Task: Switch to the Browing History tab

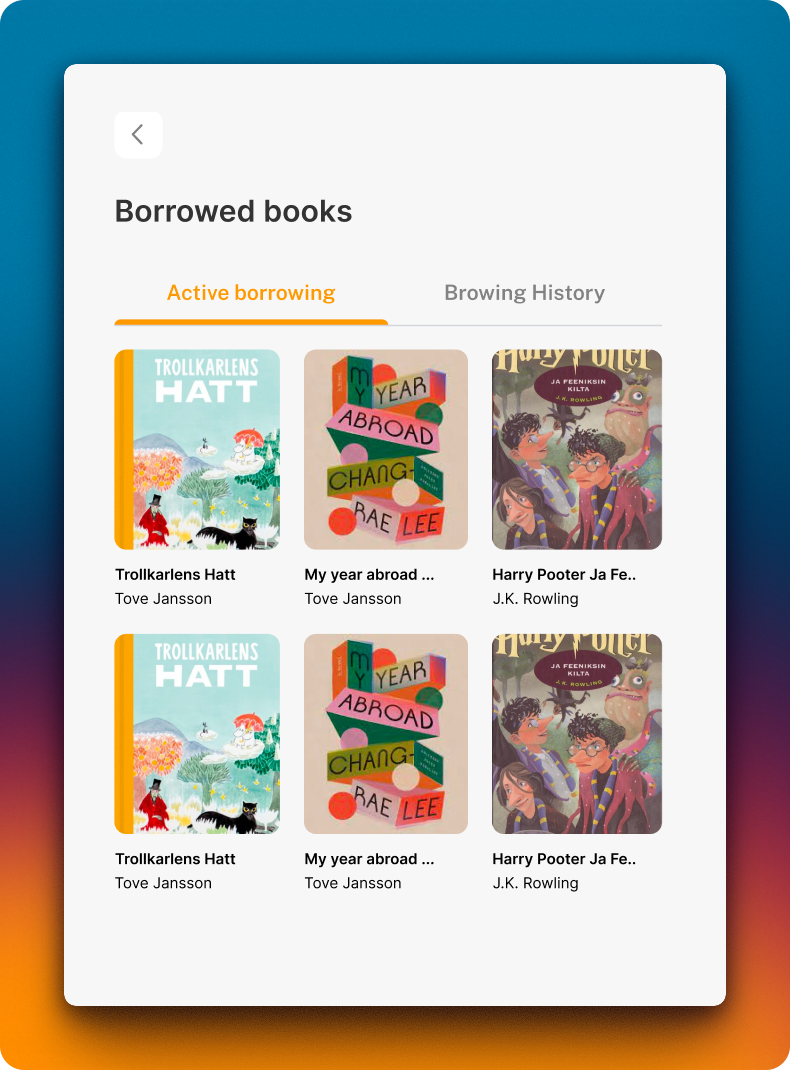Action: pyautogui.click(x=524, y=293)
